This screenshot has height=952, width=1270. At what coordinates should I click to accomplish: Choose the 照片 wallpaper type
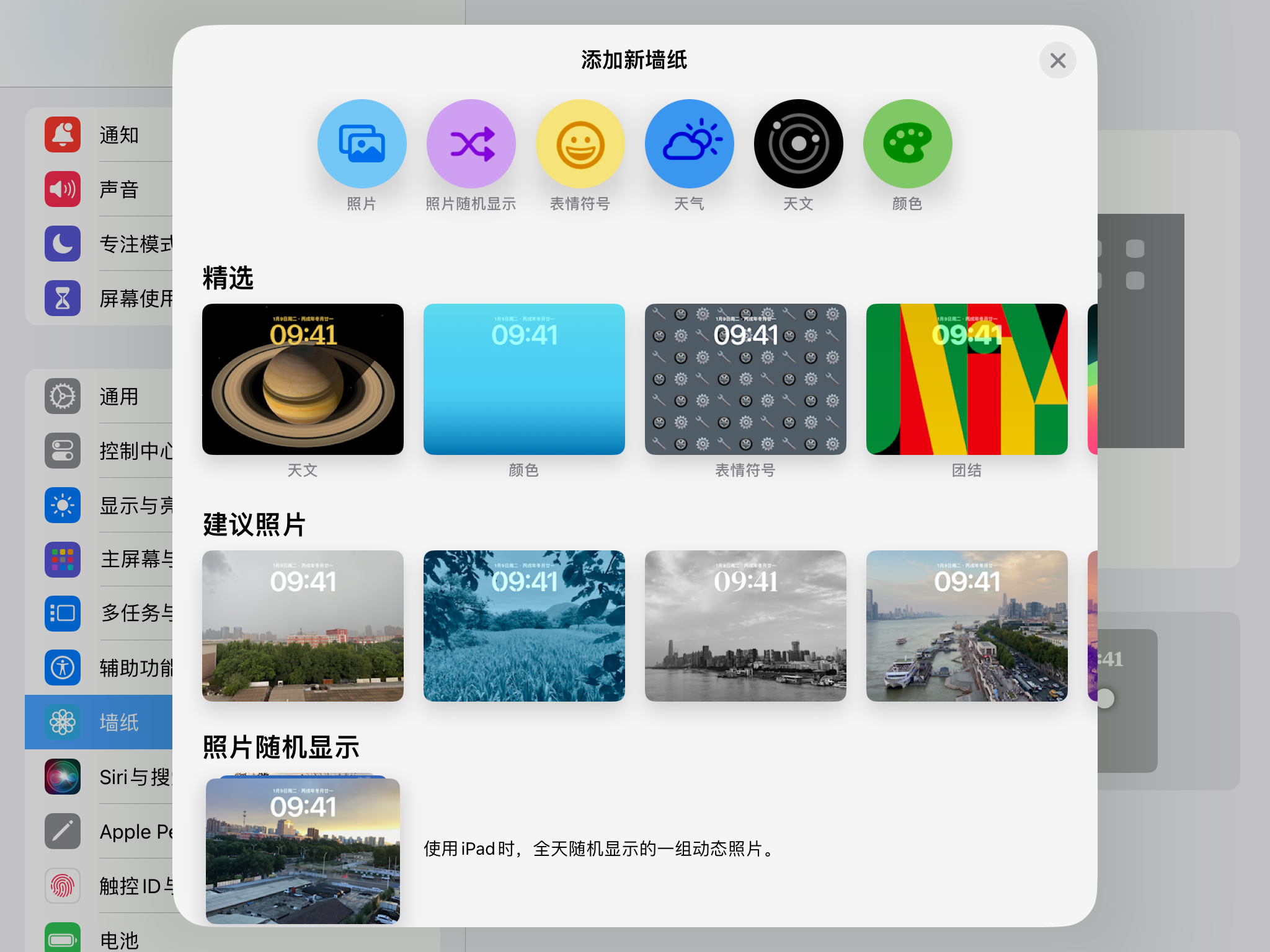pos(362,144)
